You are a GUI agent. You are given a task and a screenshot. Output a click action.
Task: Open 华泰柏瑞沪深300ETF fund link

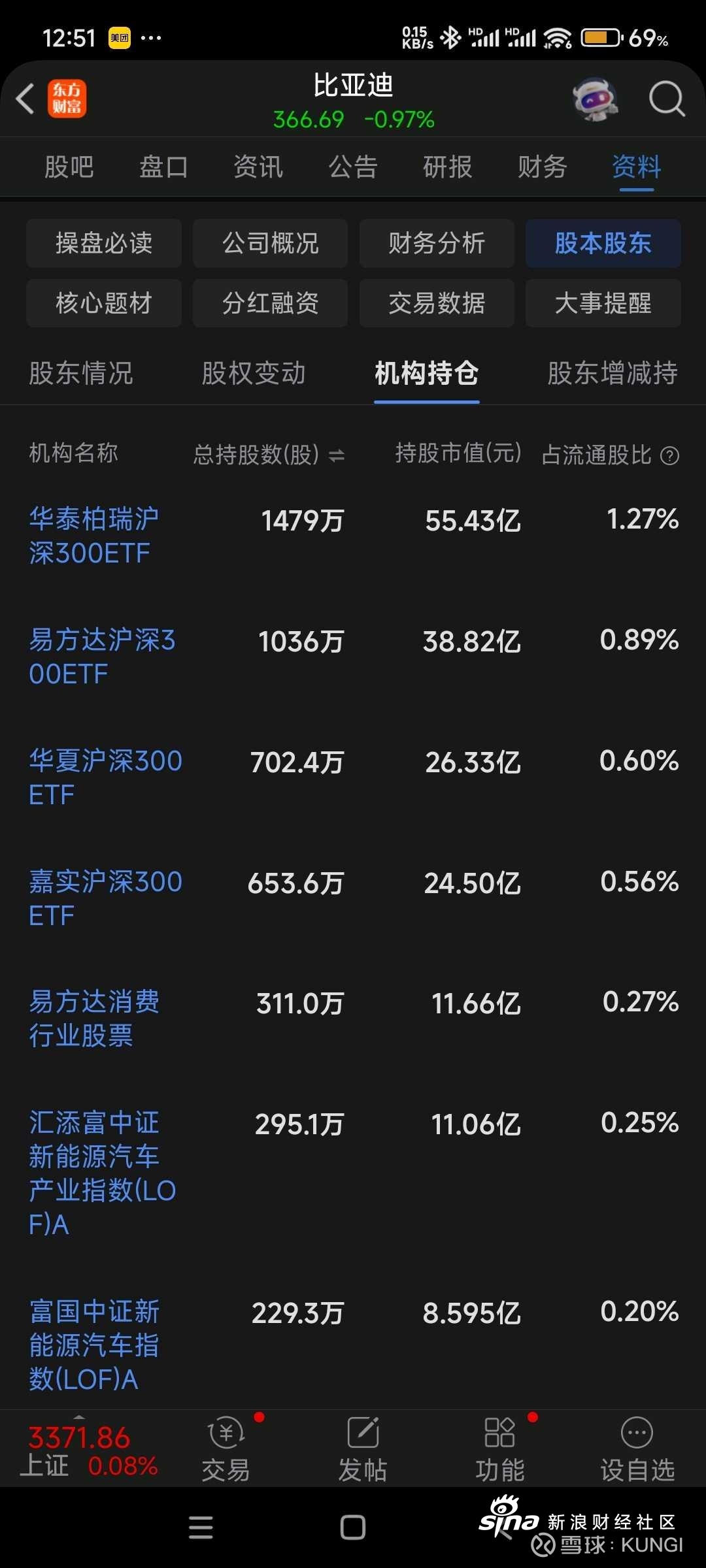tap(94, 536)
